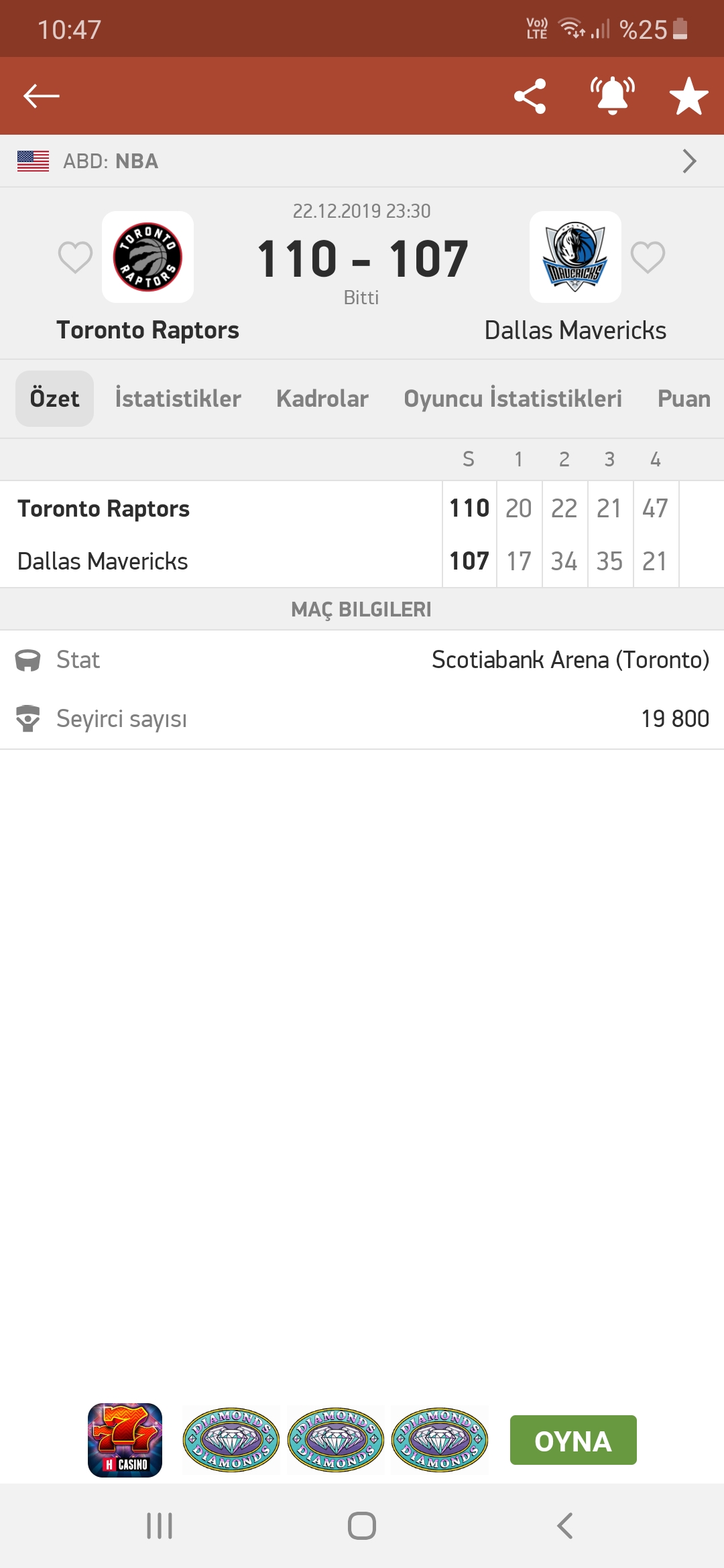Open the Oyuncu İstatistikleri tab

point(513,399)
